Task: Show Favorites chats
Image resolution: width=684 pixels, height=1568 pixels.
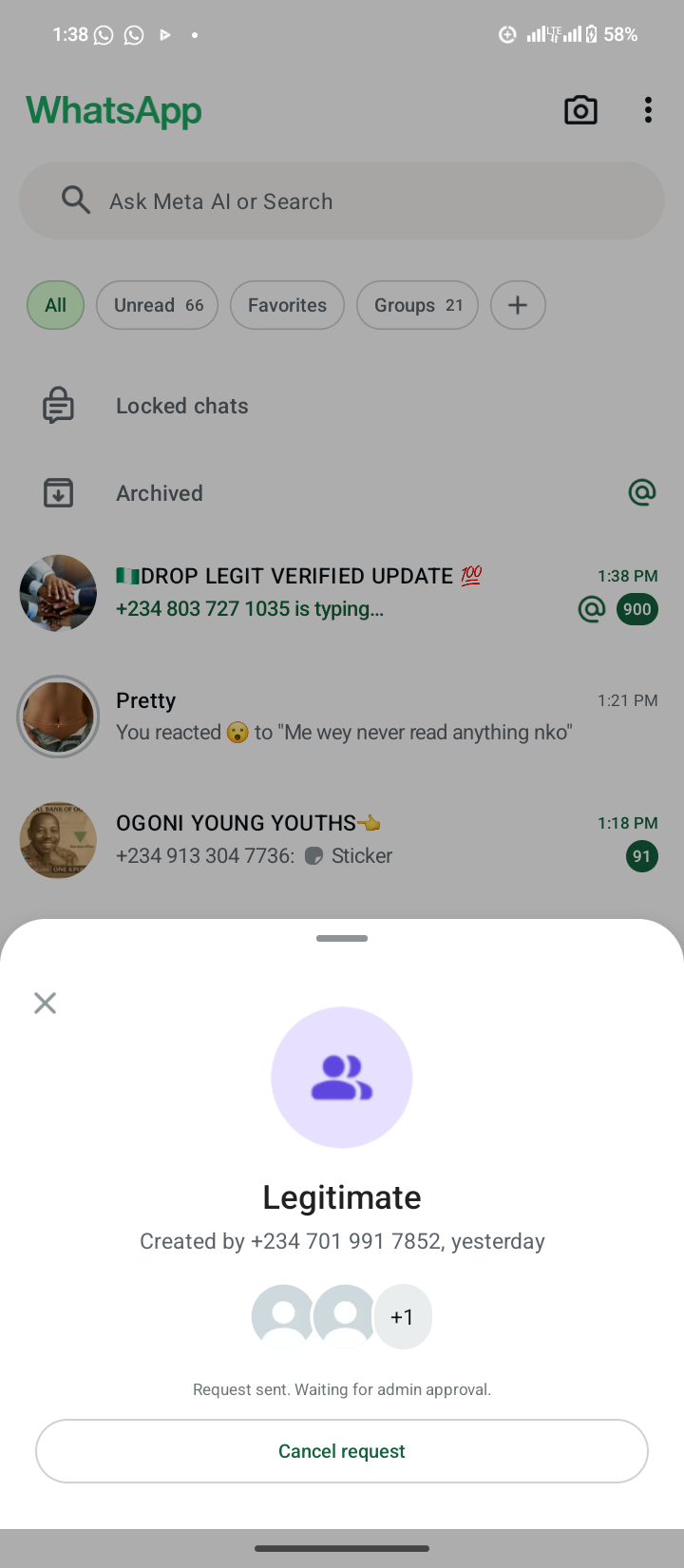Action: point(287,305)
